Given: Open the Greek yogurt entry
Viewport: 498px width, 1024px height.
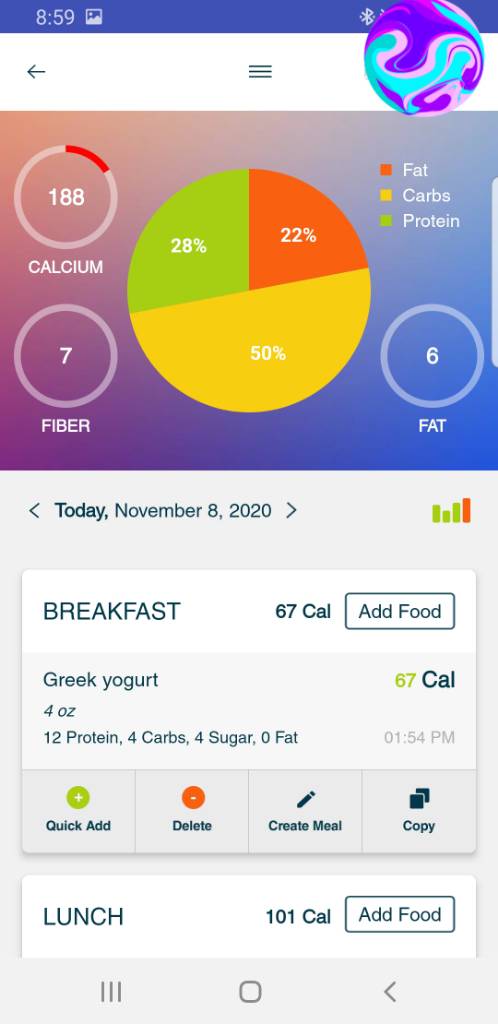Looking at the screenshot, I should (x=249, y=711).
